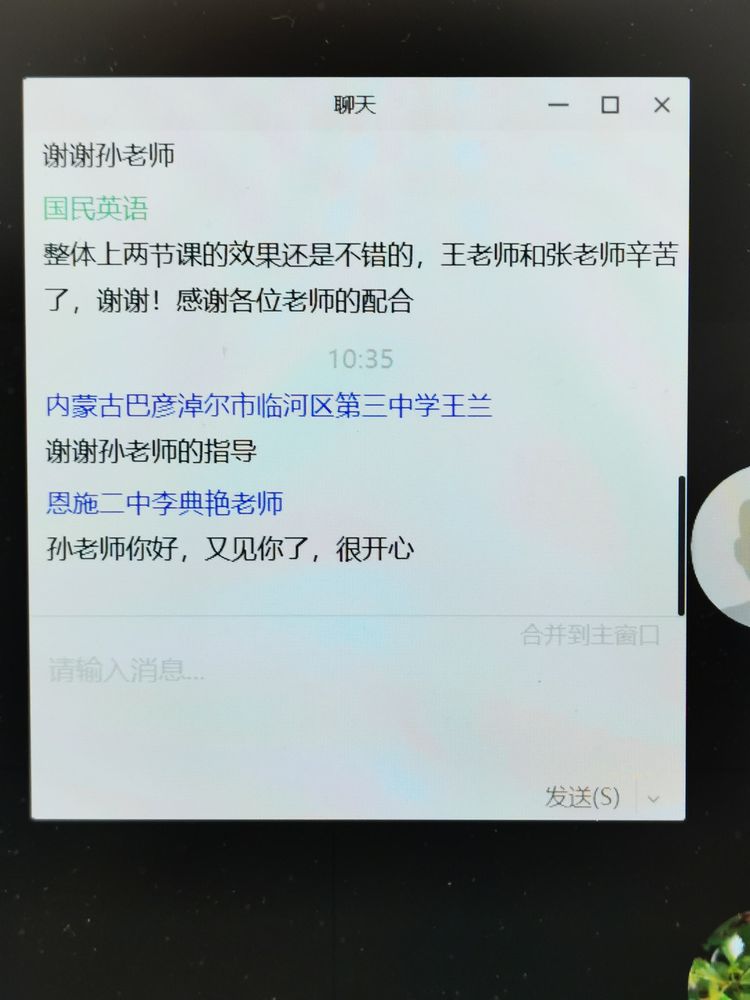
Task: Minimize the chat window
Action: (558, 105)
